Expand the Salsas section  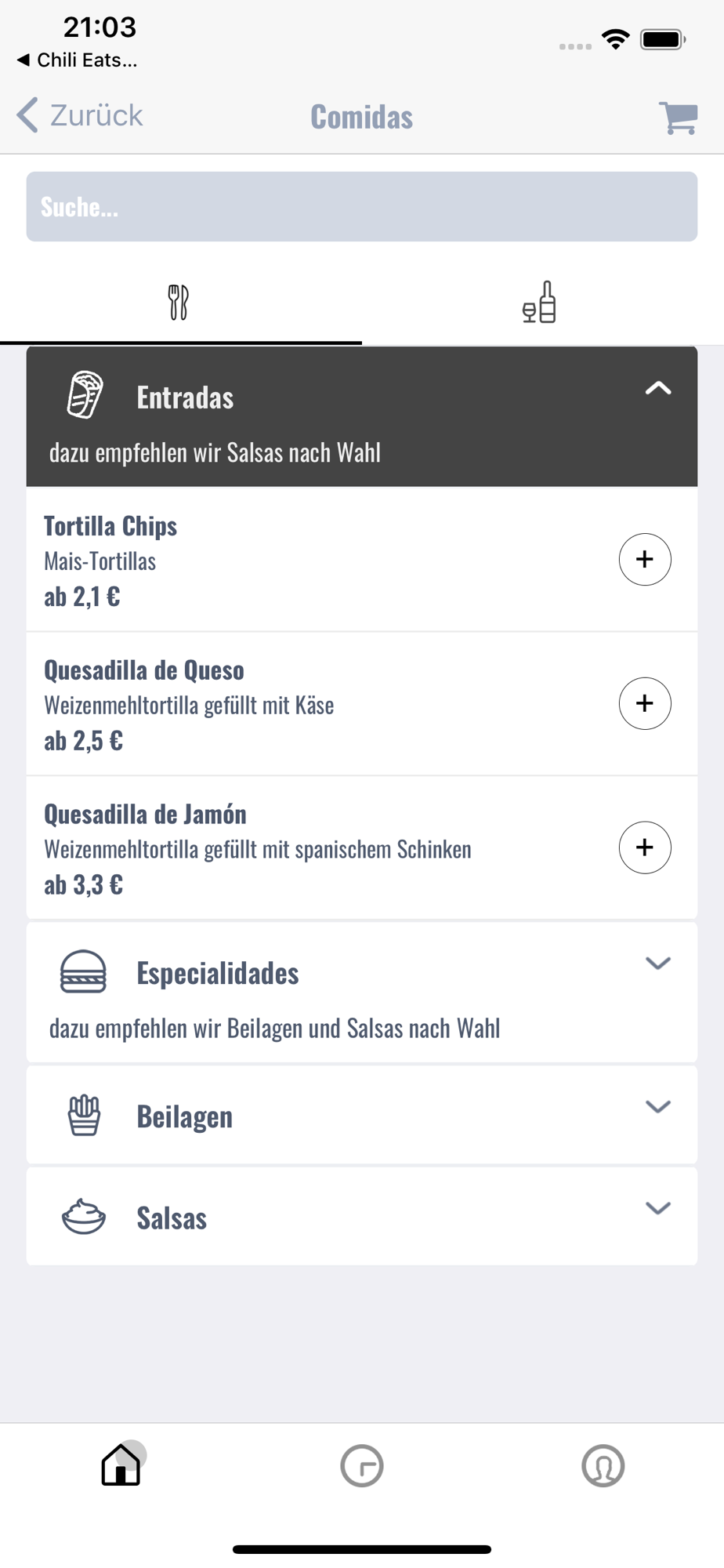[657, 1208]
